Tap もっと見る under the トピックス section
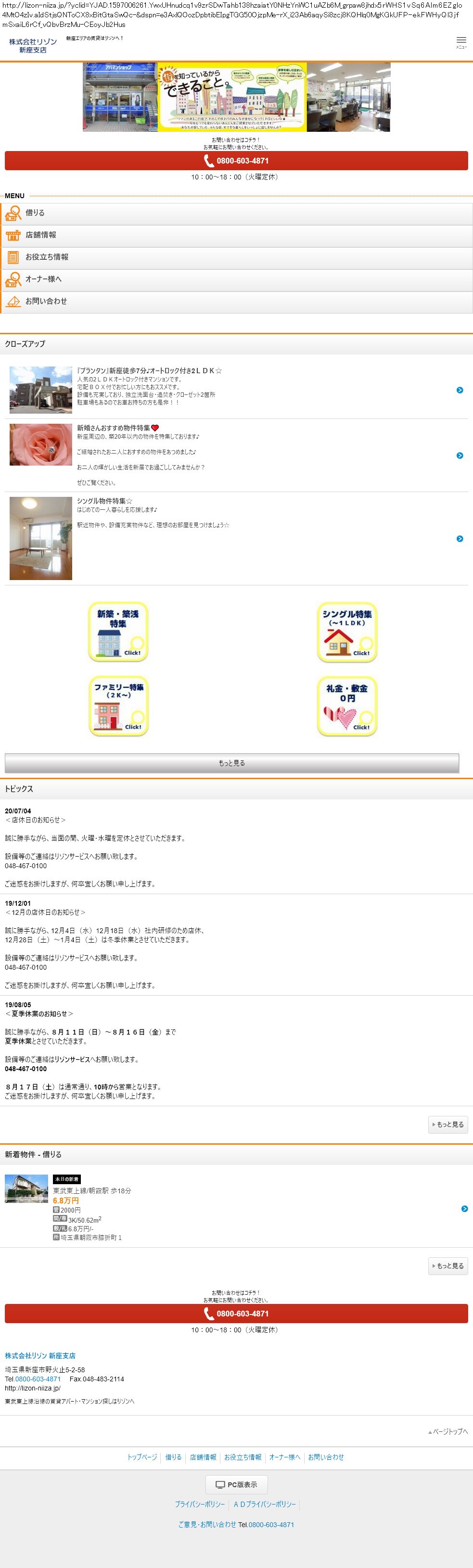Image resolution: width=473 pixels, height=1568 pixels. [x=448, y=1124]
